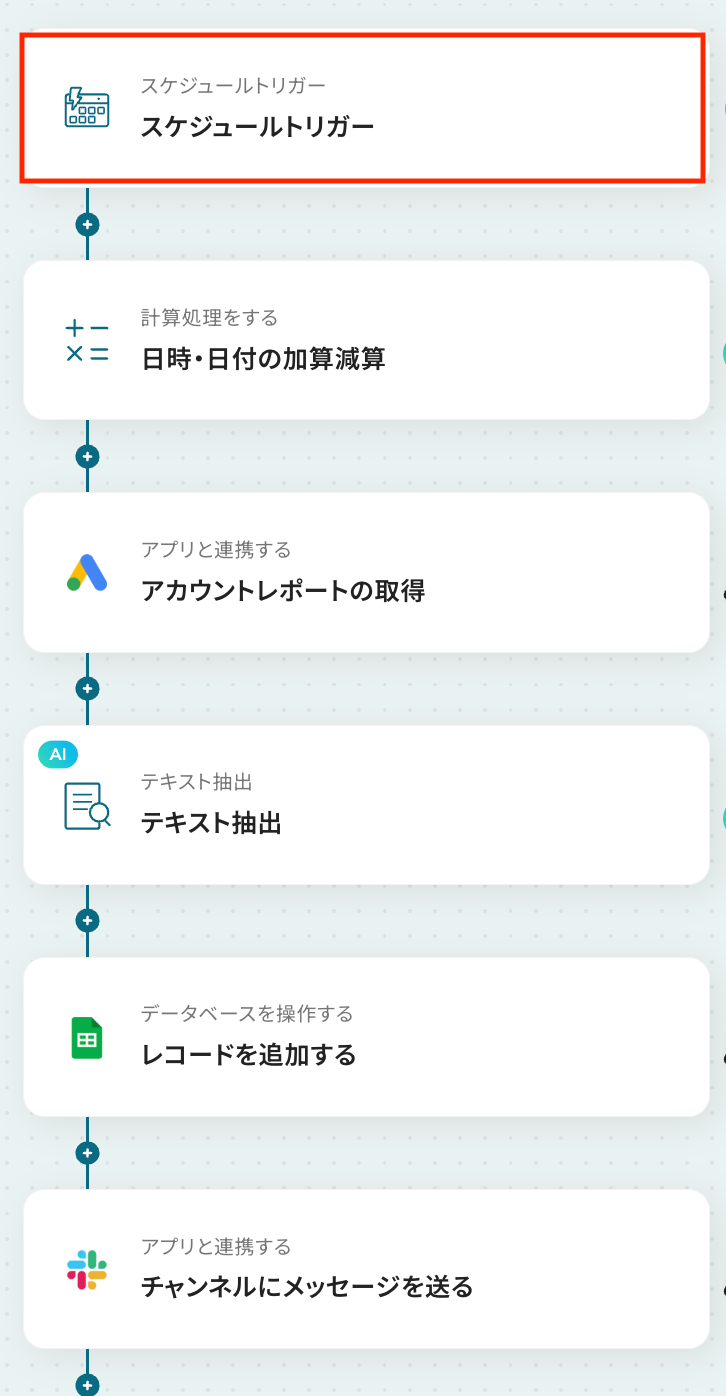Image resolution: width=726 pixels, height=1396 pixels.
Task: Open the チャンネルにメッセージを送る step
Action: pos(366,1268)
